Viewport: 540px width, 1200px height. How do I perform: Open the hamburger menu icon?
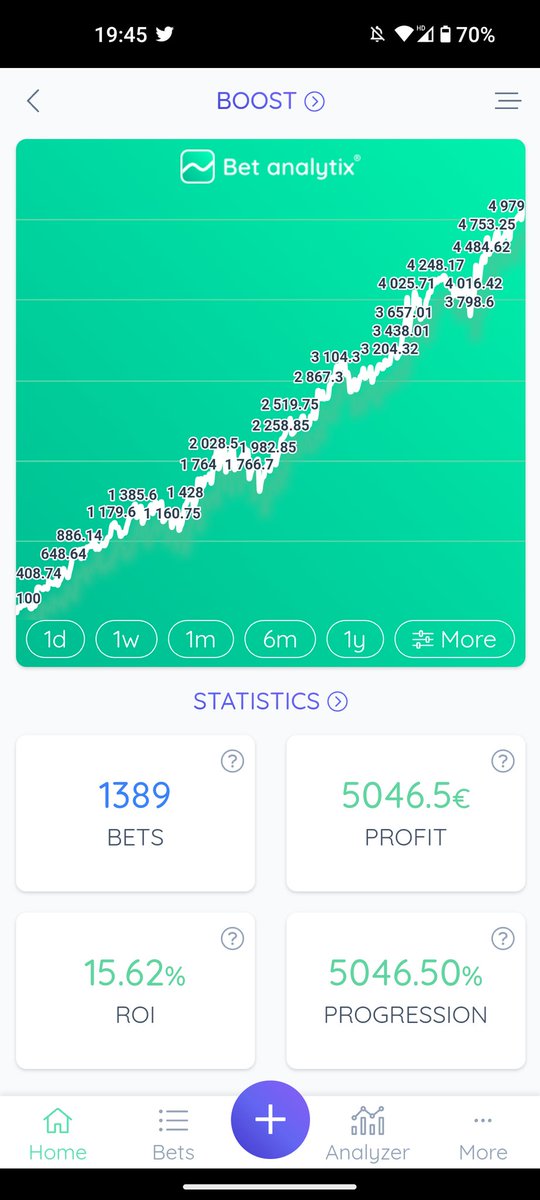(508, 100)
